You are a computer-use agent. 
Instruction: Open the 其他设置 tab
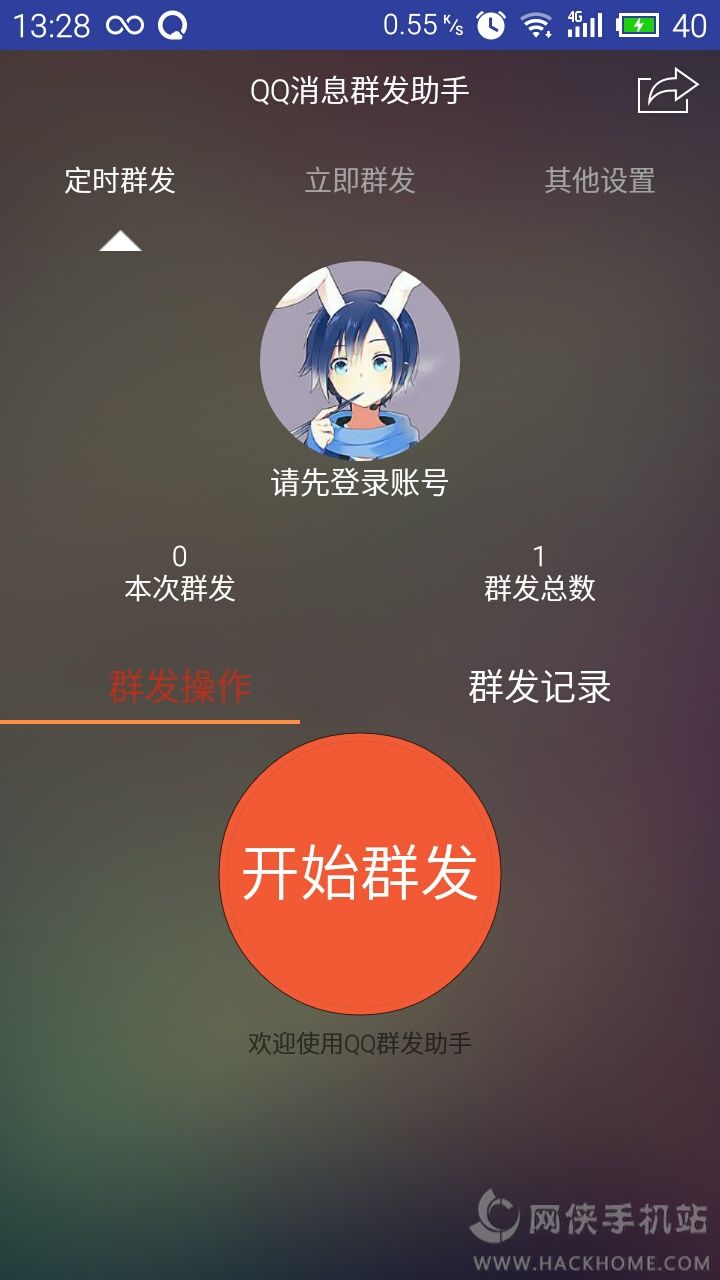599,181
